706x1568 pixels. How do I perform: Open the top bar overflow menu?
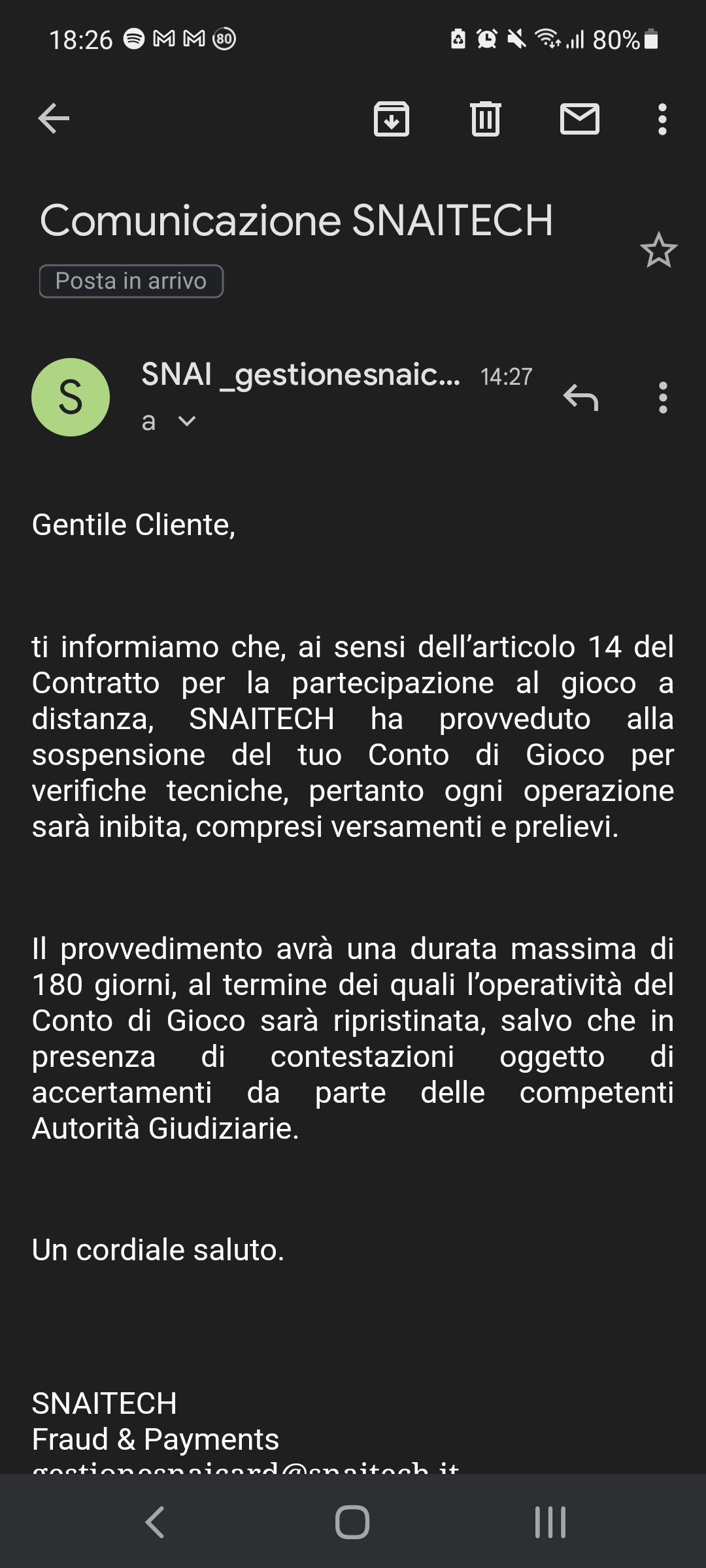662,119
